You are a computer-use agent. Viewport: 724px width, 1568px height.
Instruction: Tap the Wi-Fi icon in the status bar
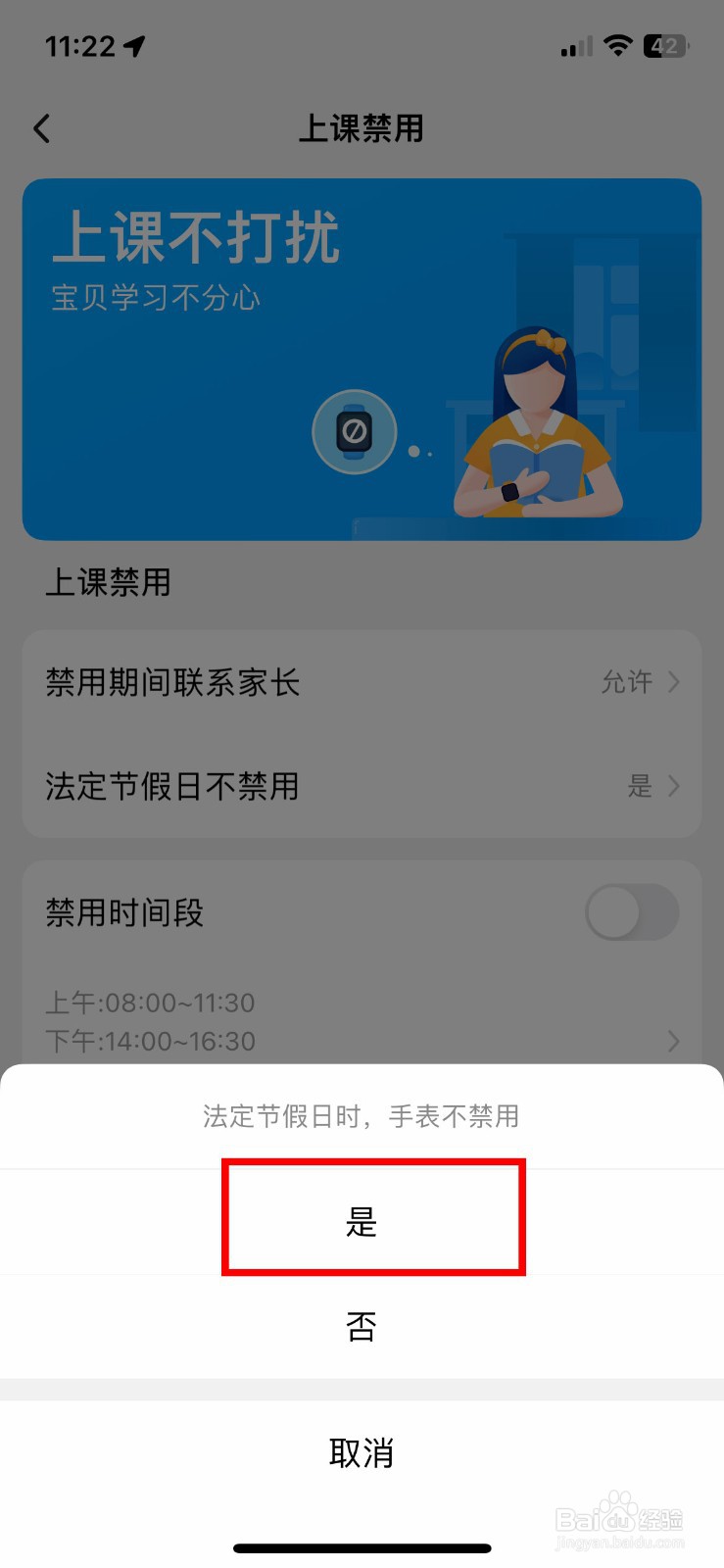click(617, 45)
